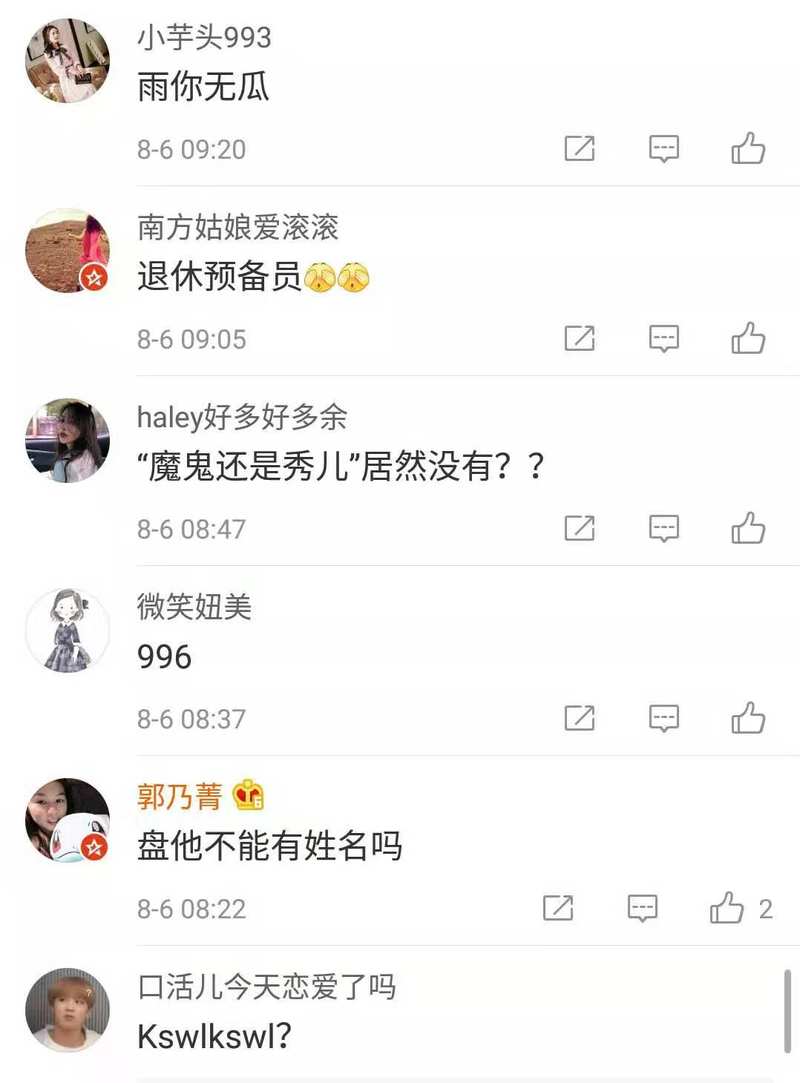This screenshot has height=1083, width=800.
Task: Like haley好多好多余's comment
Action: [748, 528]
